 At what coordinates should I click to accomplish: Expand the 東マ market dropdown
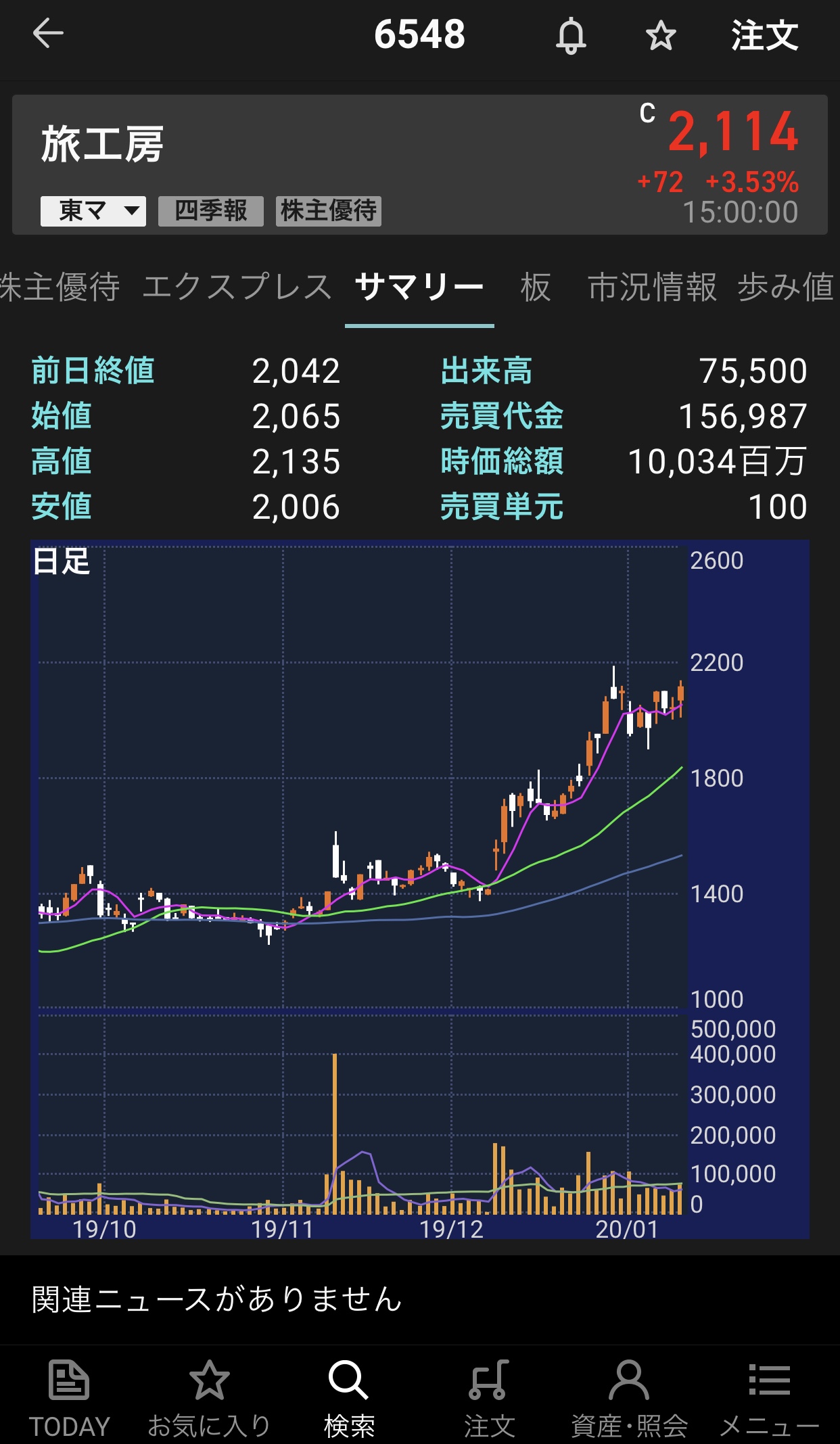pos(93,211)
